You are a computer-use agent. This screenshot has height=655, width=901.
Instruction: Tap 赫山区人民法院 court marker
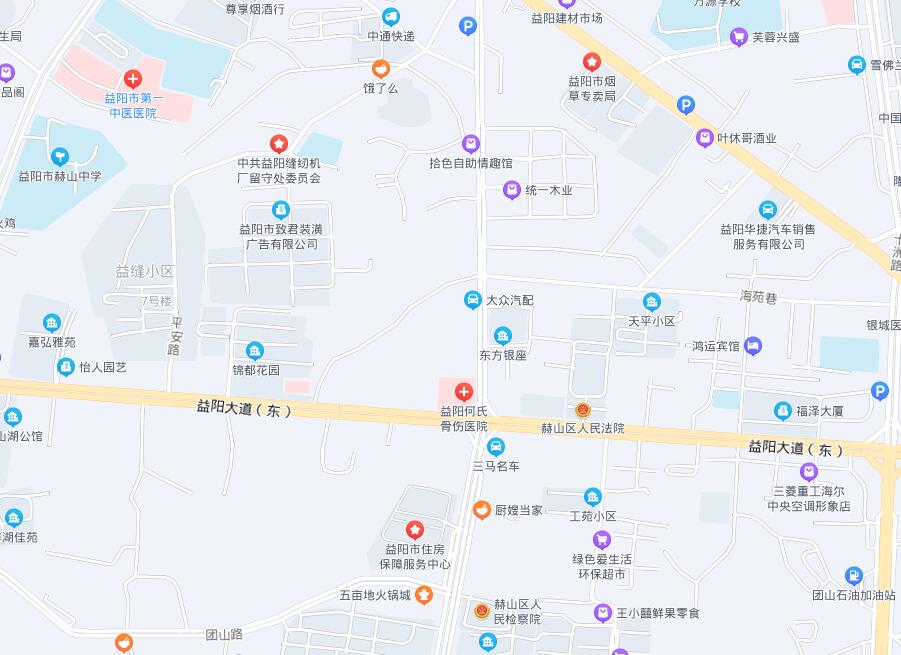coord(583,410)
